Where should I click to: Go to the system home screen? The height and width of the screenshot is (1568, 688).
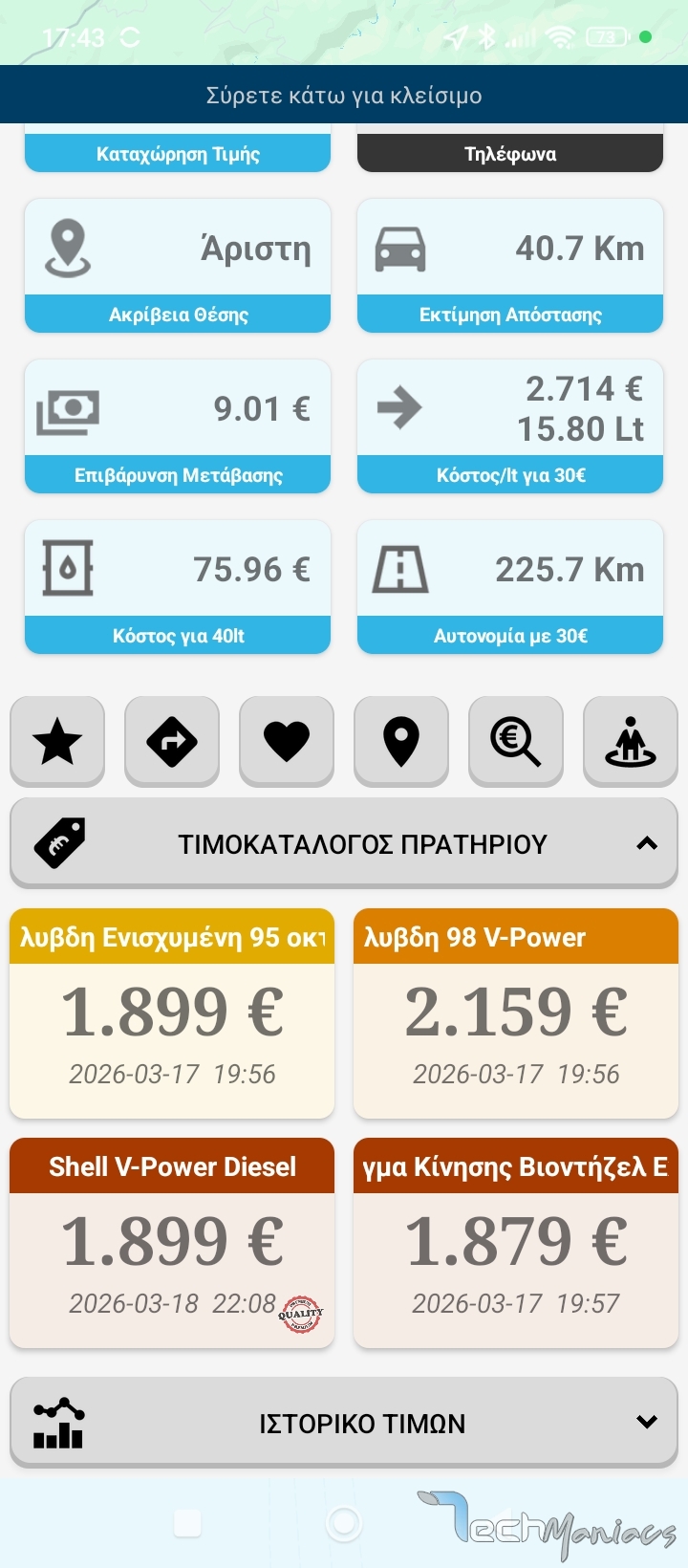click(344, 1523)
